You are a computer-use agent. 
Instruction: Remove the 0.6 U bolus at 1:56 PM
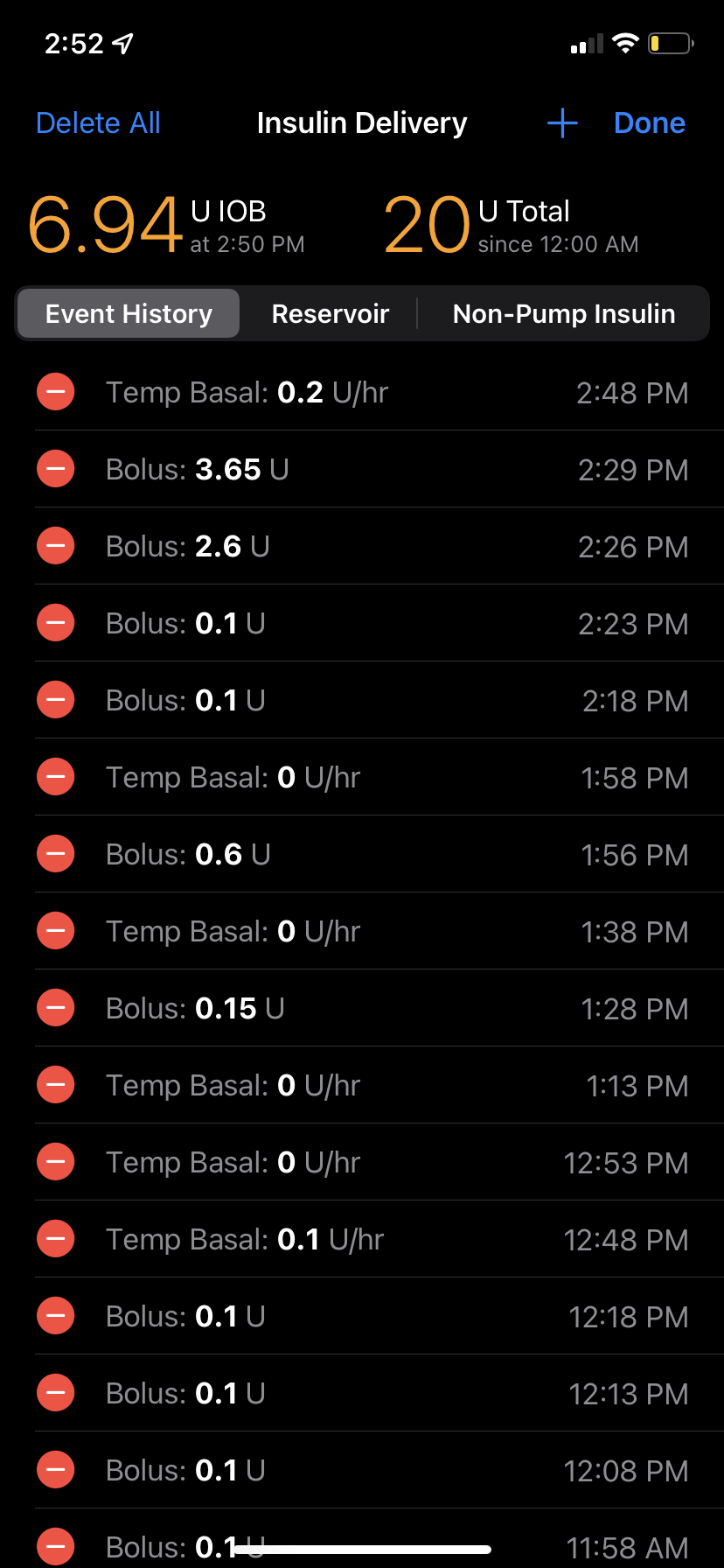(55, 853)
